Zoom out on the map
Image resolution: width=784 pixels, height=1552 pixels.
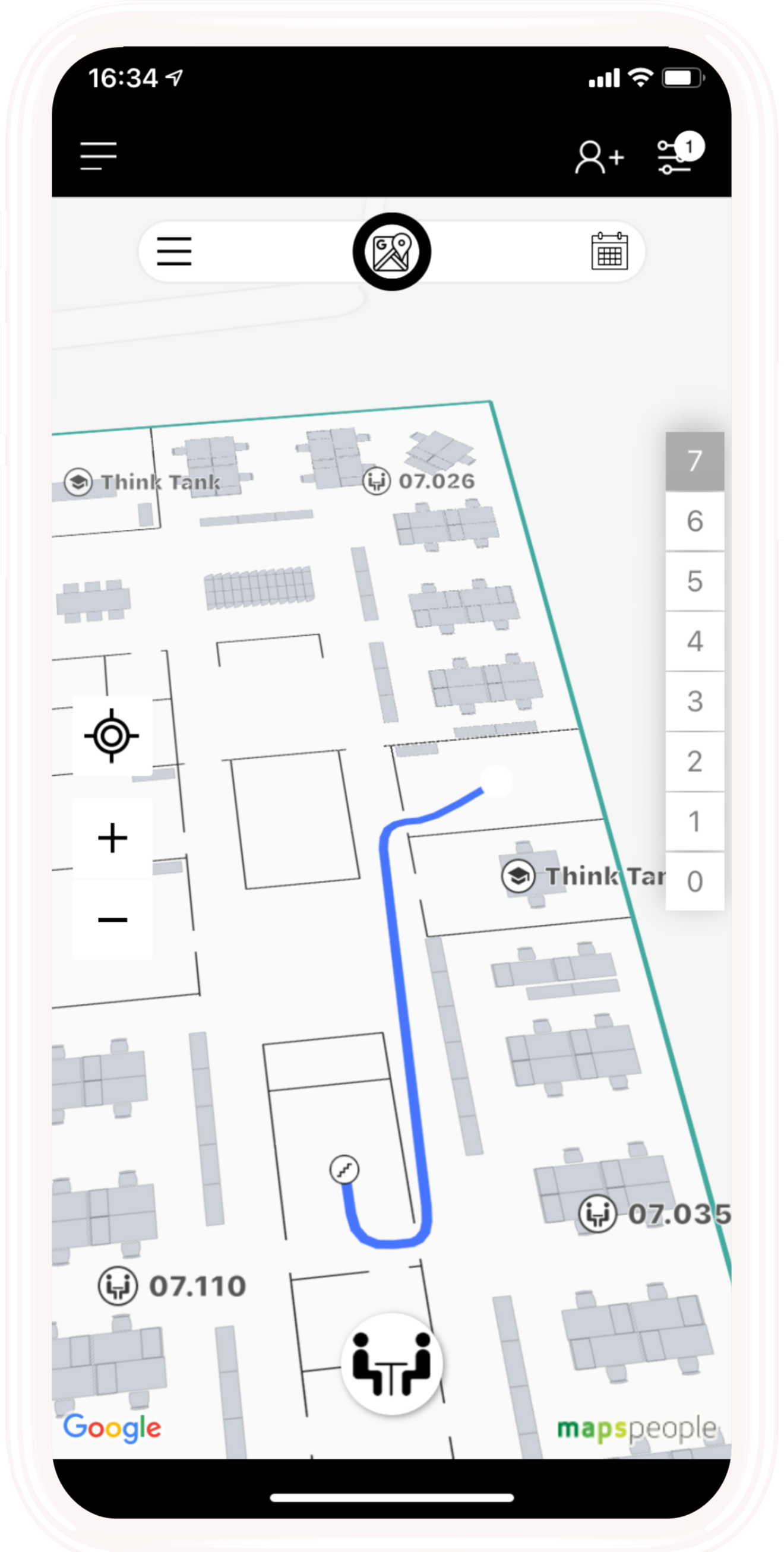coord(112,919)
